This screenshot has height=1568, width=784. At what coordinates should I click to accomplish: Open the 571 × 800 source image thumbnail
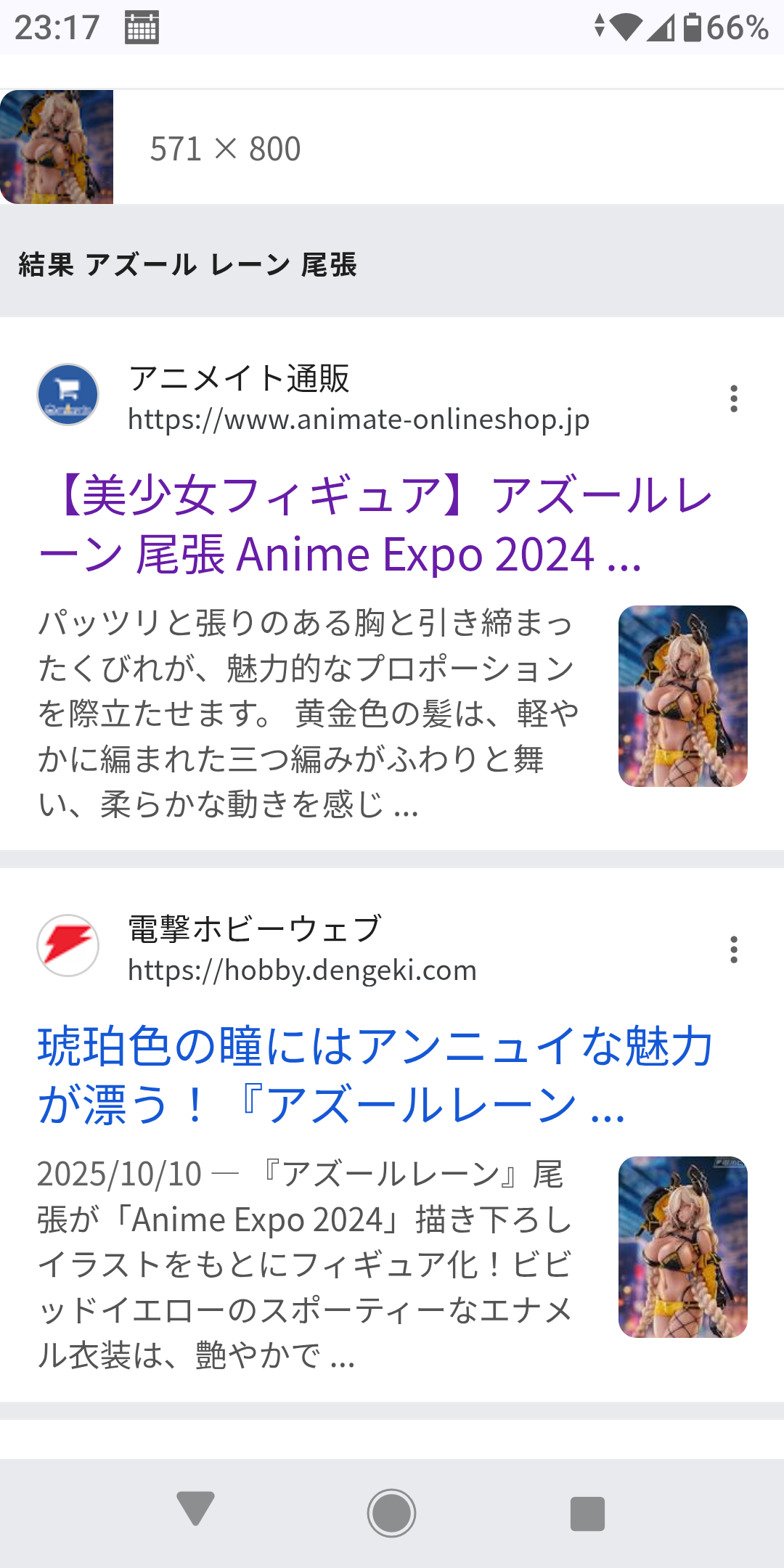pyautogui.click(x=57, y=147)
